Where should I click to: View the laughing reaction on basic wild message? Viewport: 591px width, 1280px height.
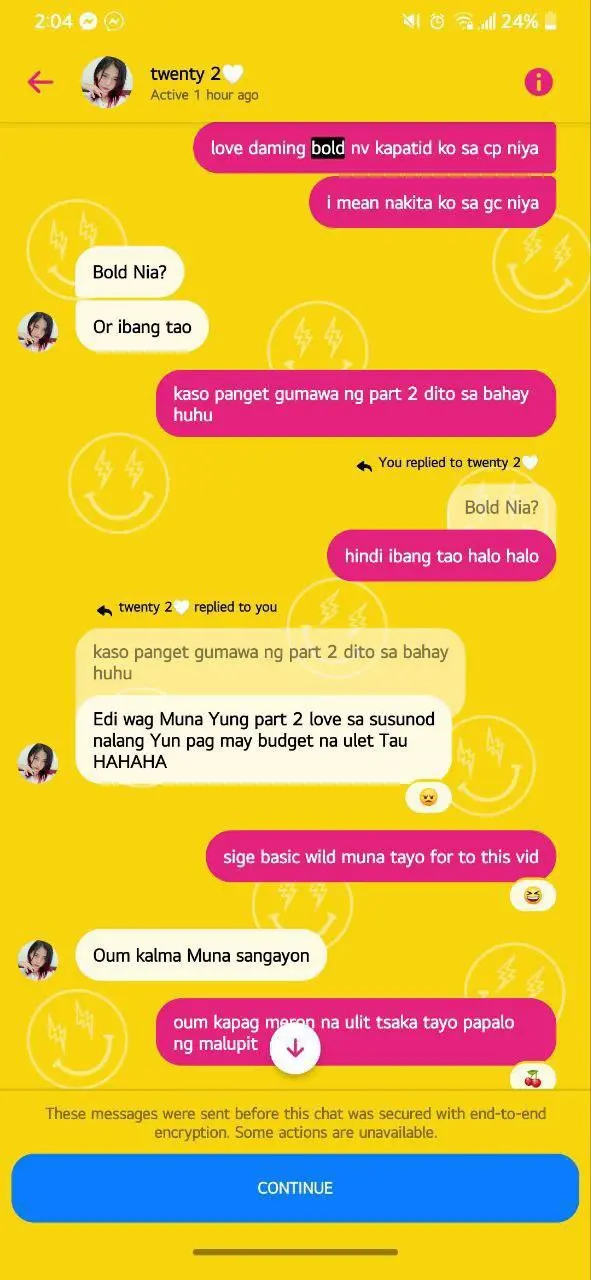click(532, 896)
